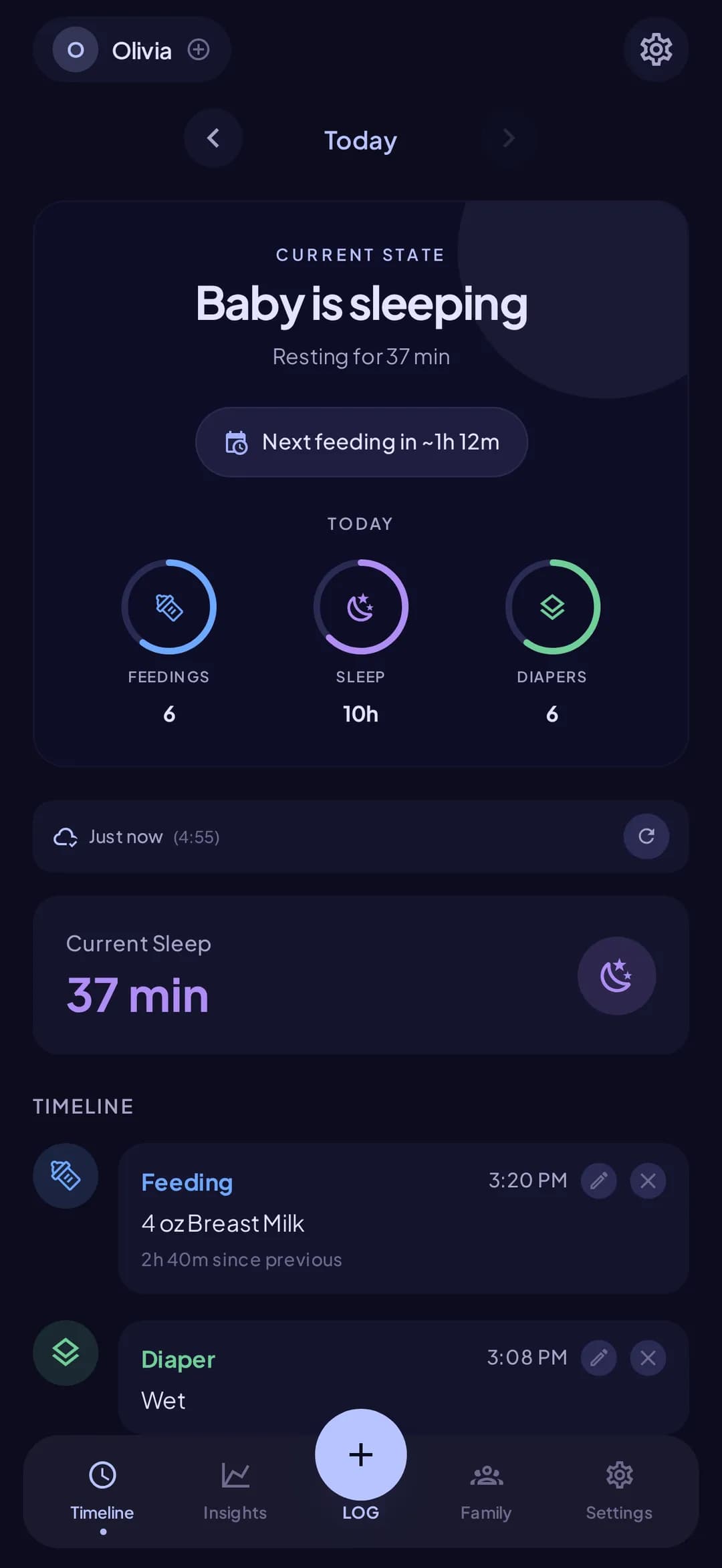Open settings via the top gear icon

coord(656,49)
